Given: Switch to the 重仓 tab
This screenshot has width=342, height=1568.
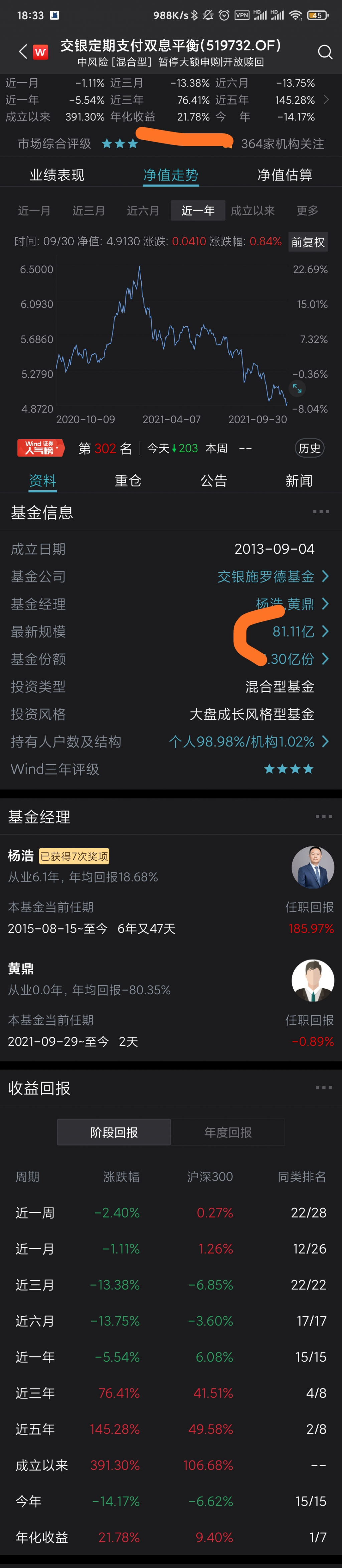Looking at the screenshot, I should pos(128,481).
